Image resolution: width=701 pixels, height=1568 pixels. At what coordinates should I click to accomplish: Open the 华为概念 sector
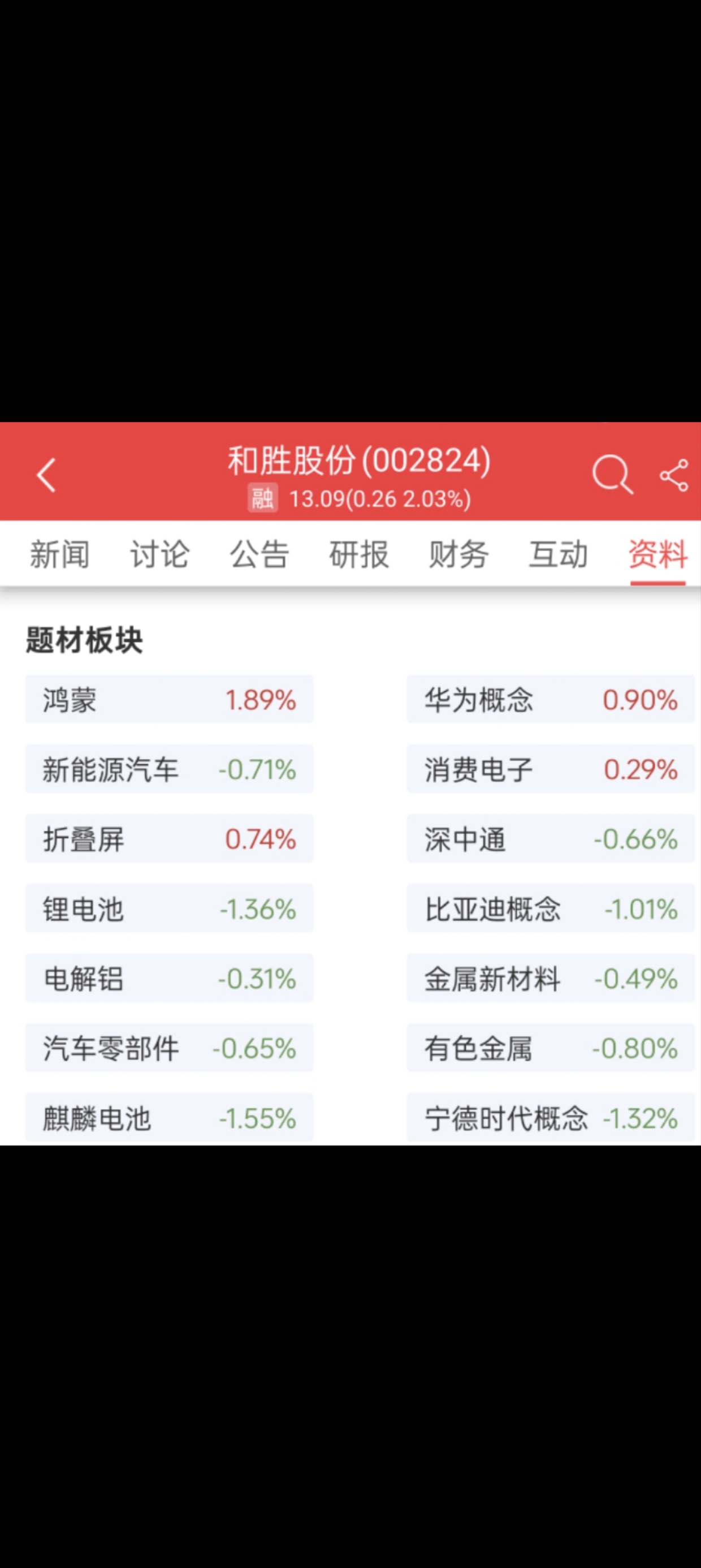pyautogui.click(x=551, y=699)
